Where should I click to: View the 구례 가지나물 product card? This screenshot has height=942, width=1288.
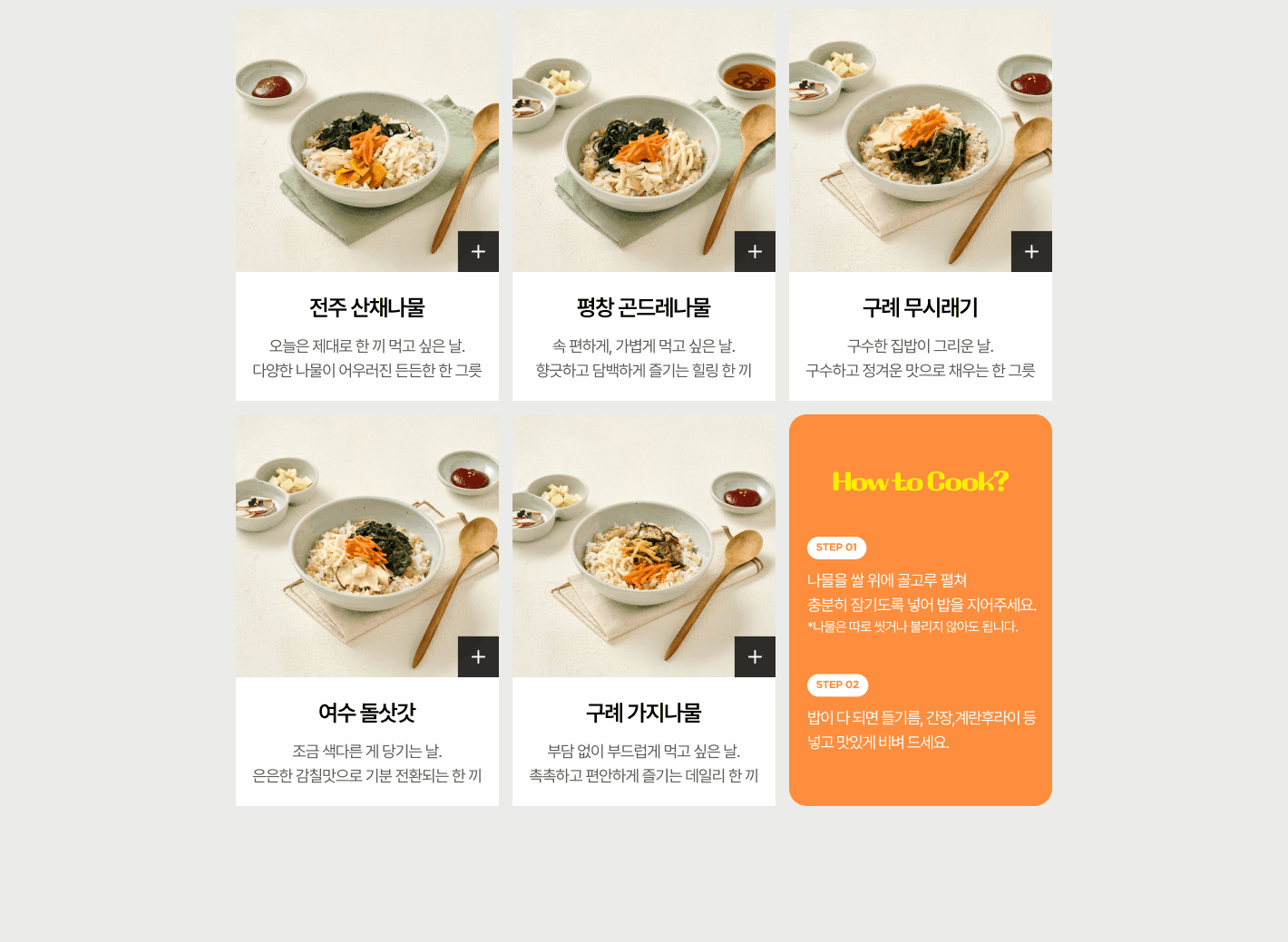point(643,714)
